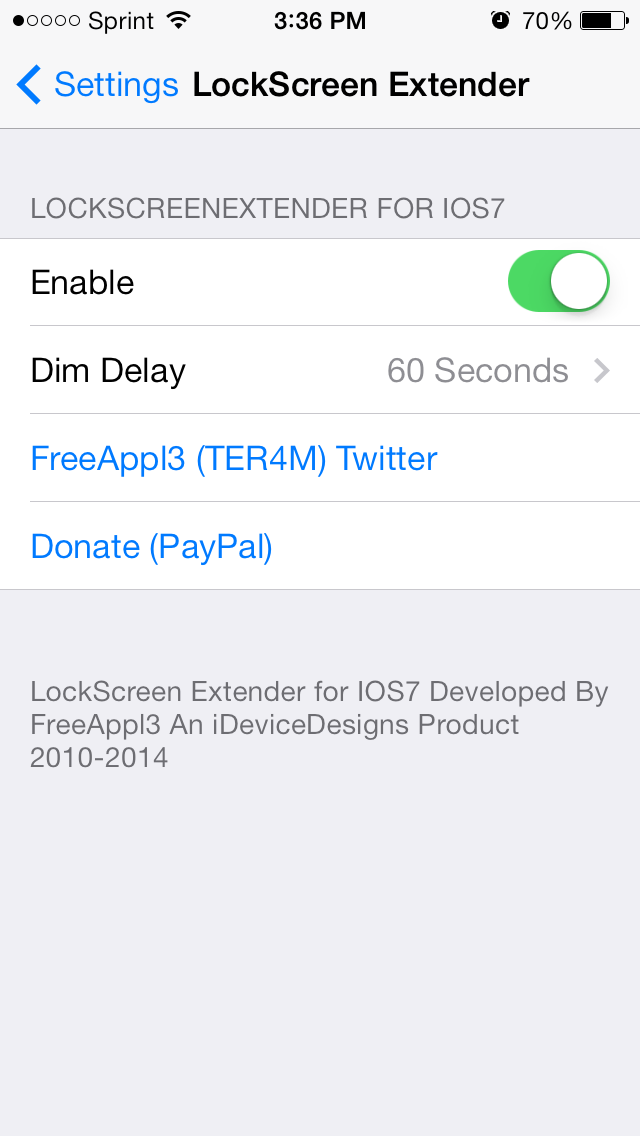The width and height of the screenshot is (640, 1136).
Task: Open the Dim Delay setting
Action: (320, 370)
